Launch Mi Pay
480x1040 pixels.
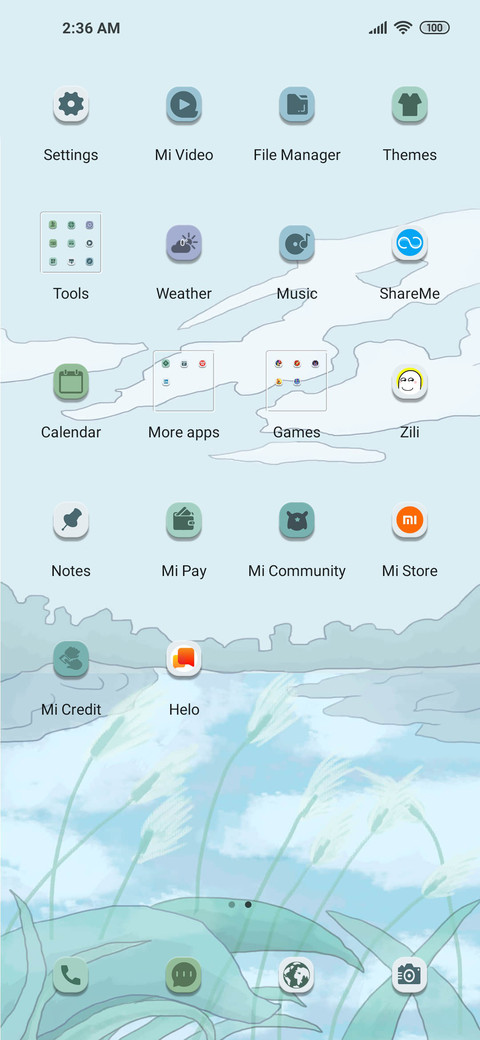(184, 521)
